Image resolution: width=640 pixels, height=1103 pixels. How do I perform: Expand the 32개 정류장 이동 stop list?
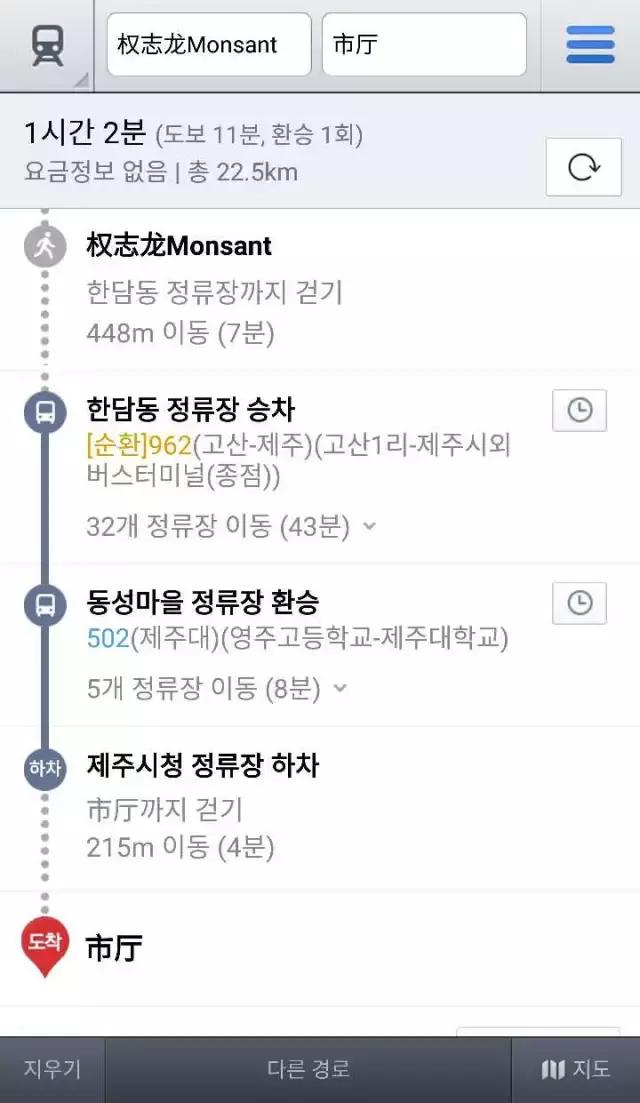[231, 526]
